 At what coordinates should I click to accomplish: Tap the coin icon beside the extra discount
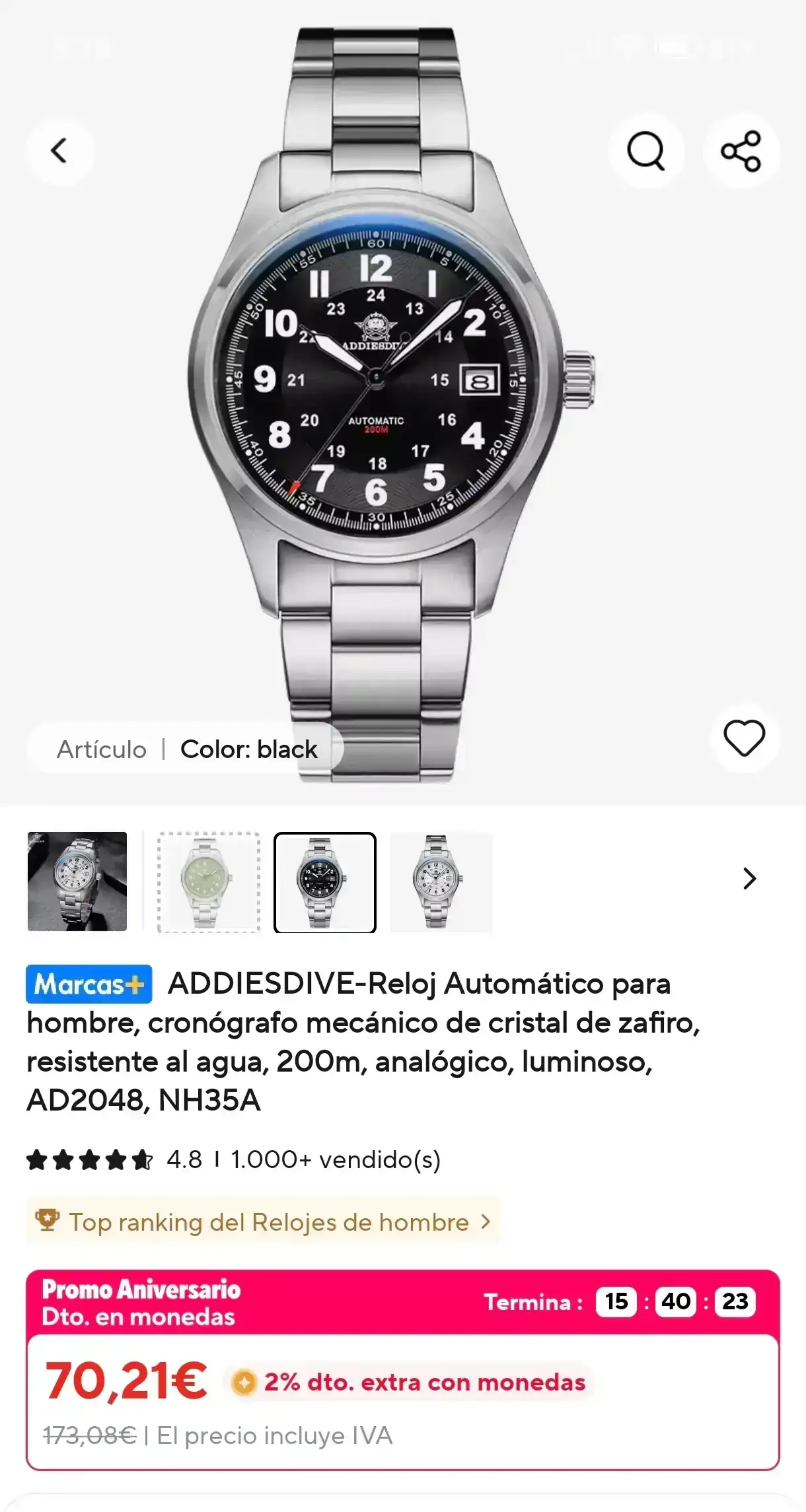pyautogui.click(x=244, y=1382)
